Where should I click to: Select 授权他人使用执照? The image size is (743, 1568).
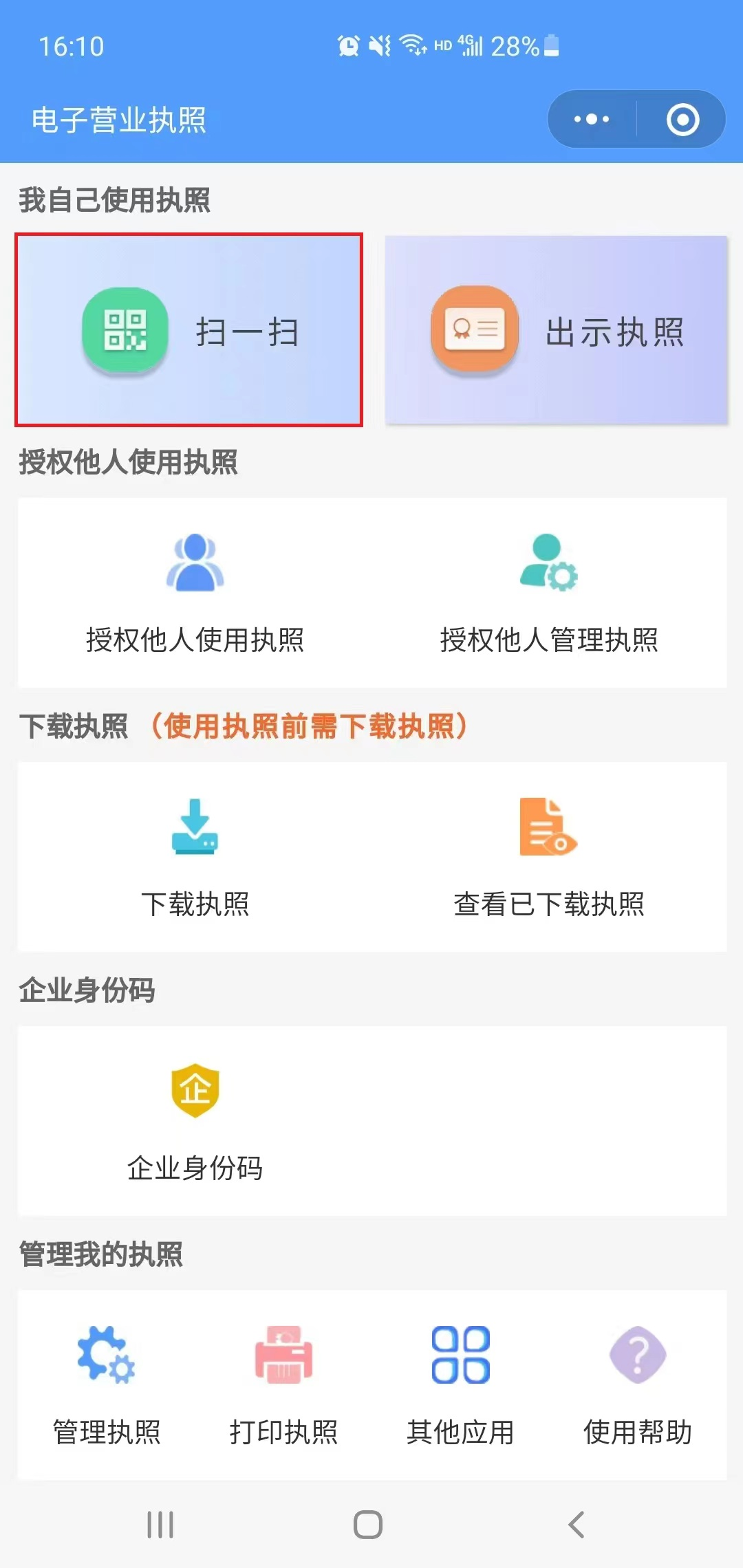[x=195, y=593]
